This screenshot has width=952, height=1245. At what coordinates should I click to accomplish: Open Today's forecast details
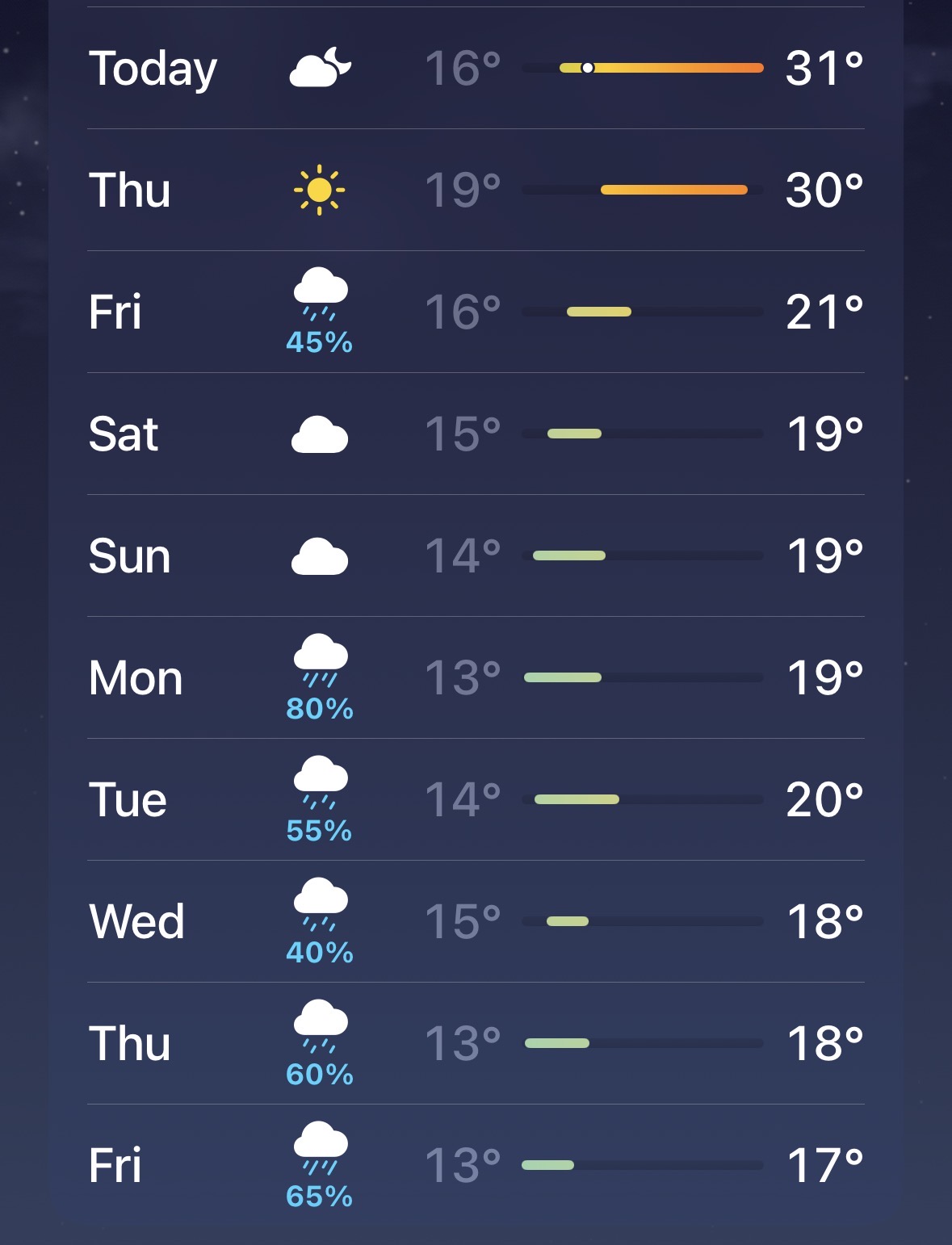click(476, 69)
